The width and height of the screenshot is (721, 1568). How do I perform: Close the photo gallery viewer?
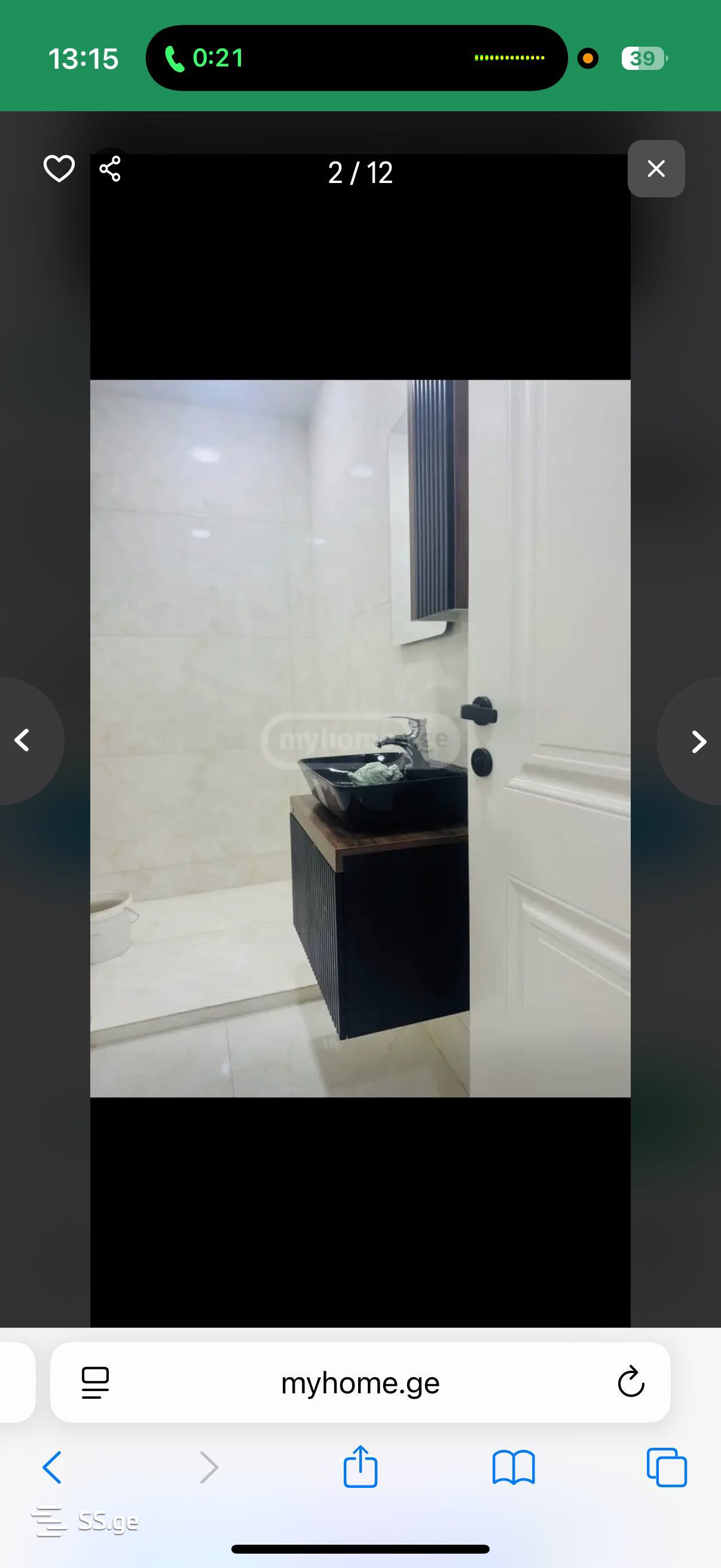(x=656, y=169)
